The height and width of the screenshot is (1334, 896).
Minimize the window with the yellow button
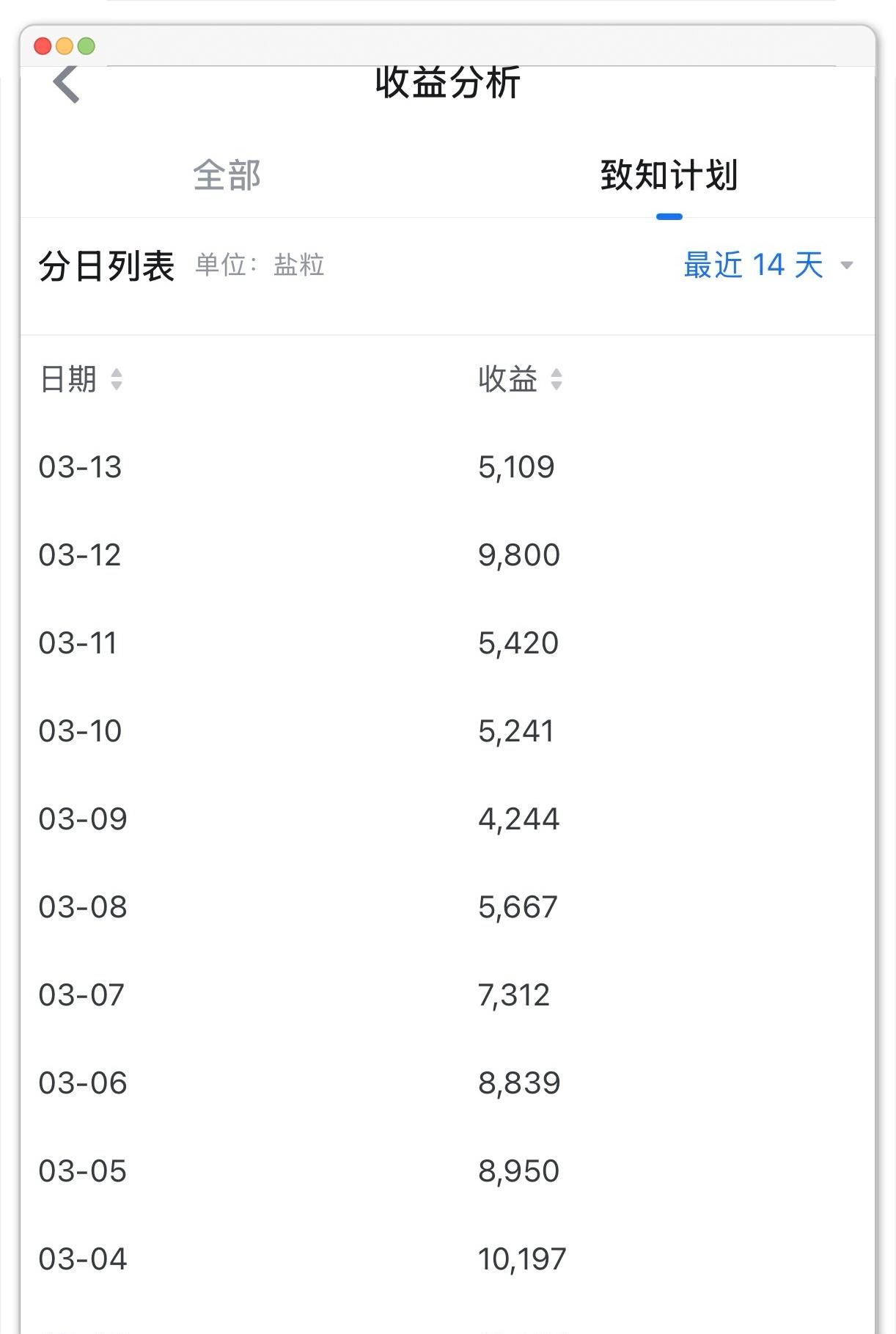65,46
